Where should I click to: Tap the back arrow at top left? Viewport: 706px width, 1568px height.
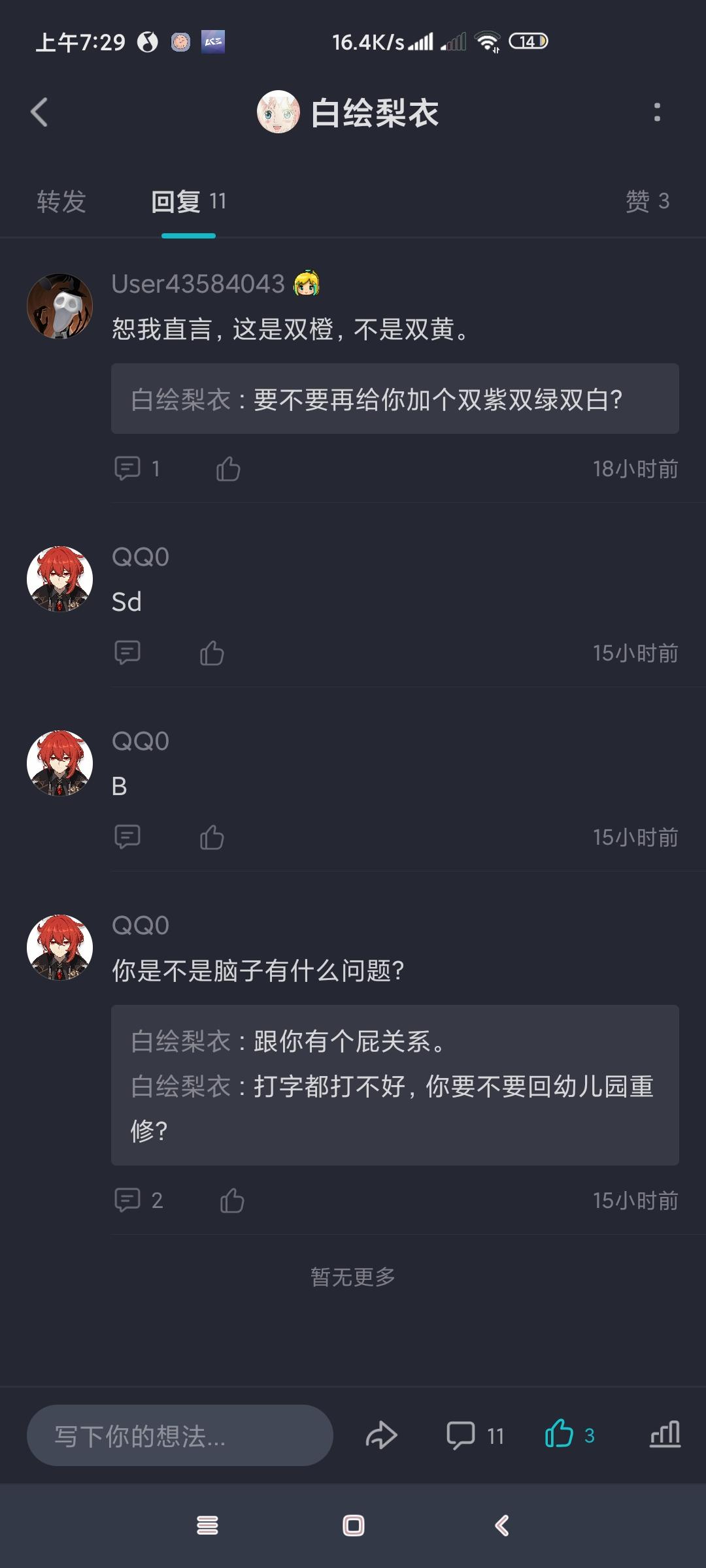[x=37, y=112]
